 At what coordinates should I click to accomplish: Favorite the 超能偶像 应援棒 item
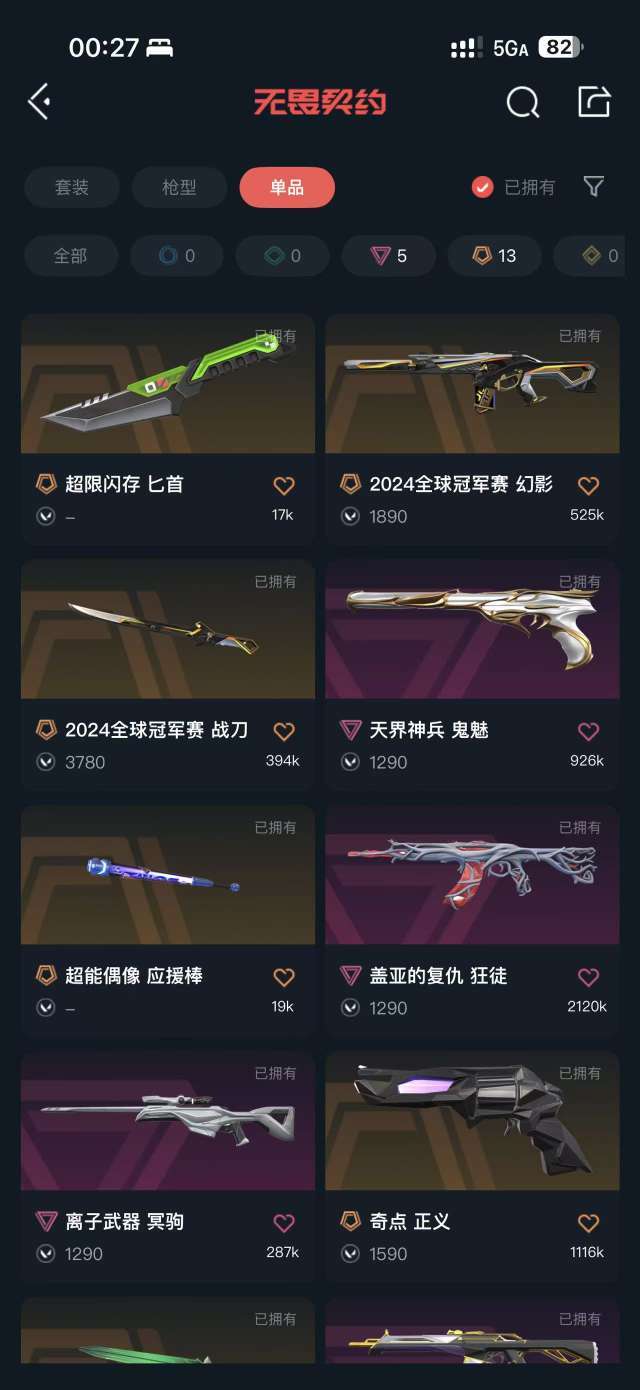[x=284, y=977]
